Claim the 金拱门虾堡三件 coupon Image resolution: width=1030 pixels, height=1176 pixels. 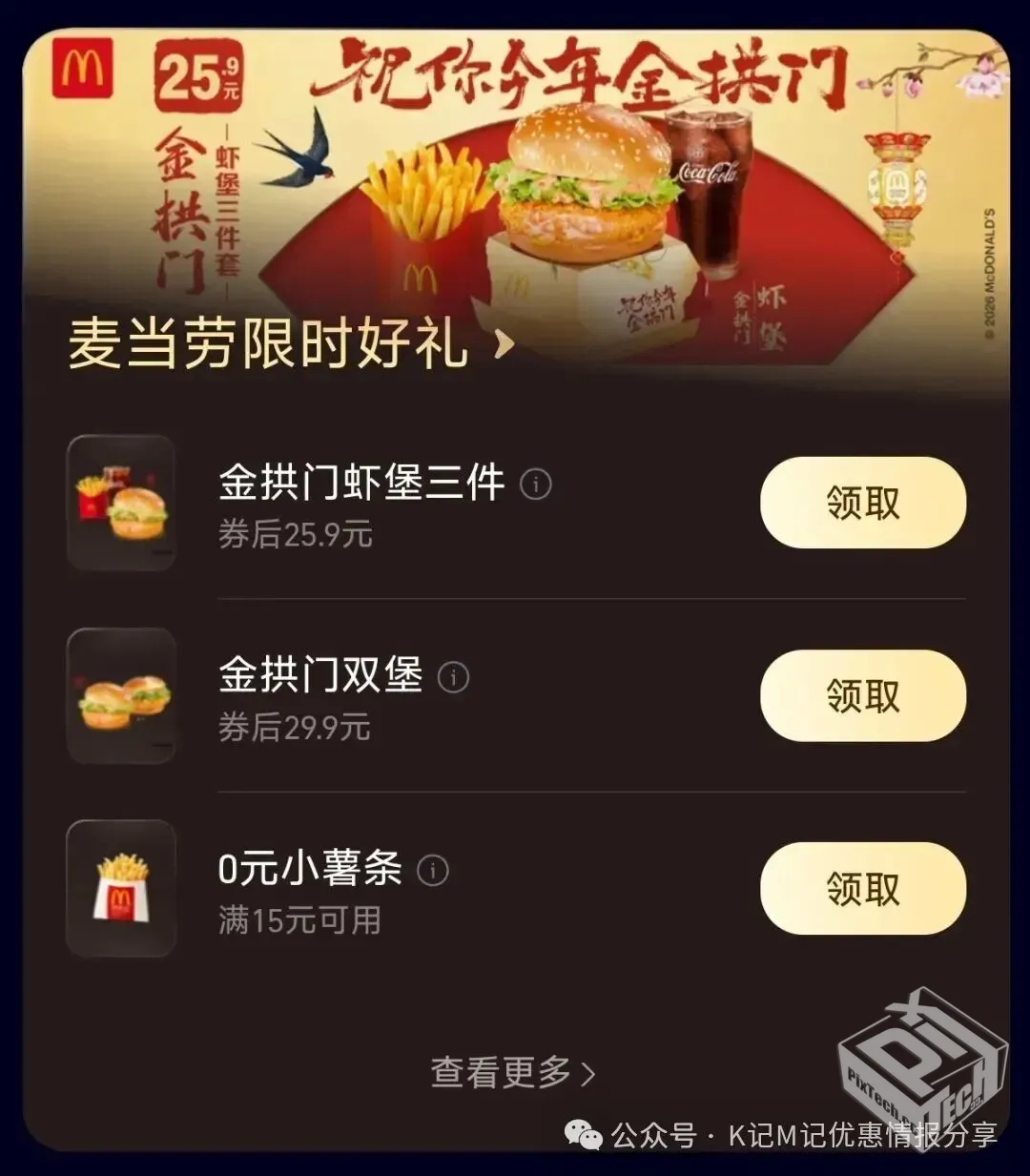[862, 503]
